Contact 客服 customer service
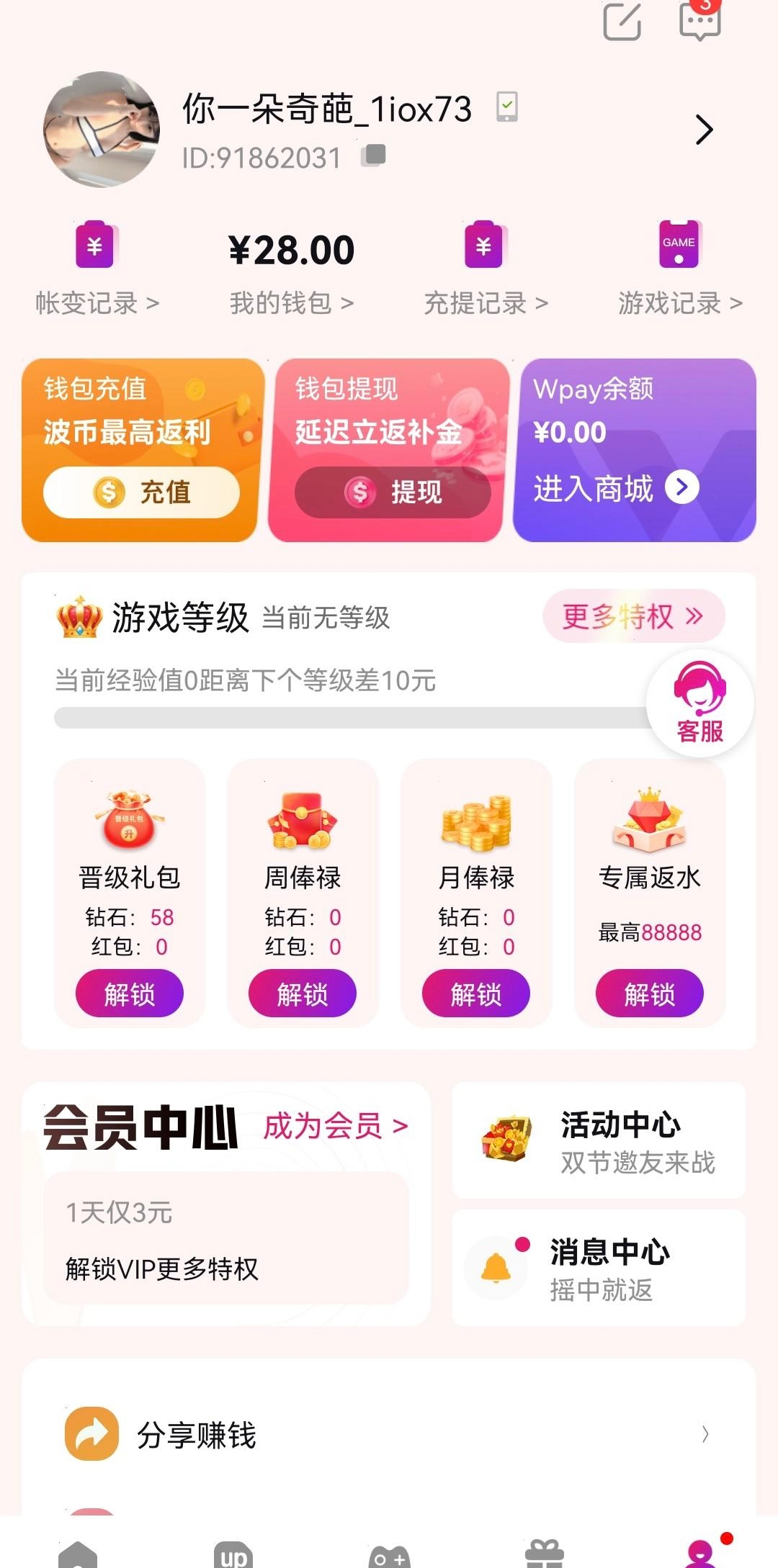The height and width of the screenshot is (1568, 778). (x=699, y=703)
